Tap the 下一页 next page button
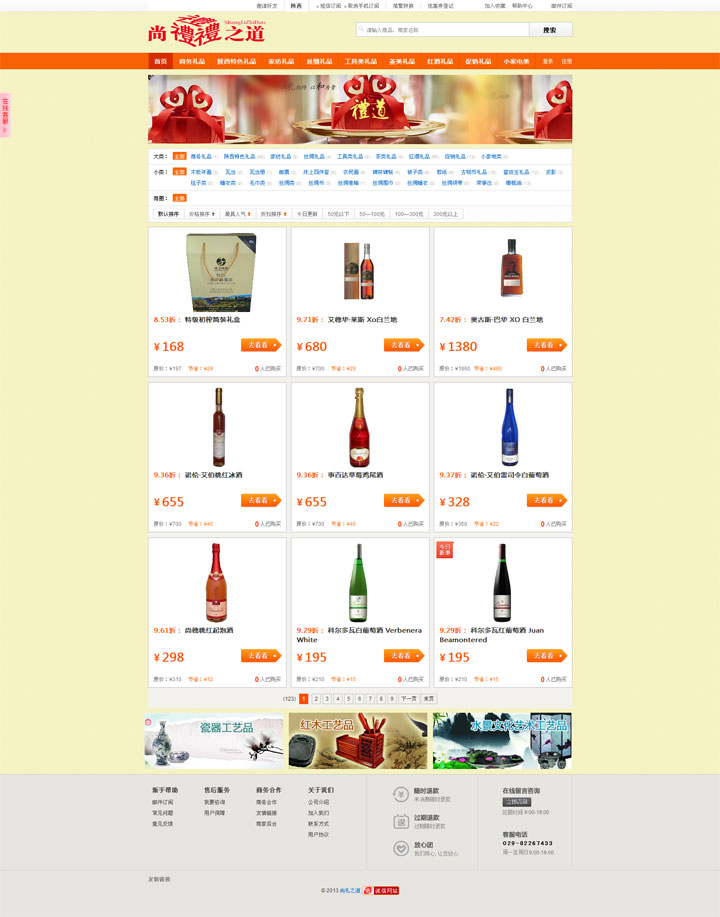Viewport: 720px width, 917px height. [408, 699]
